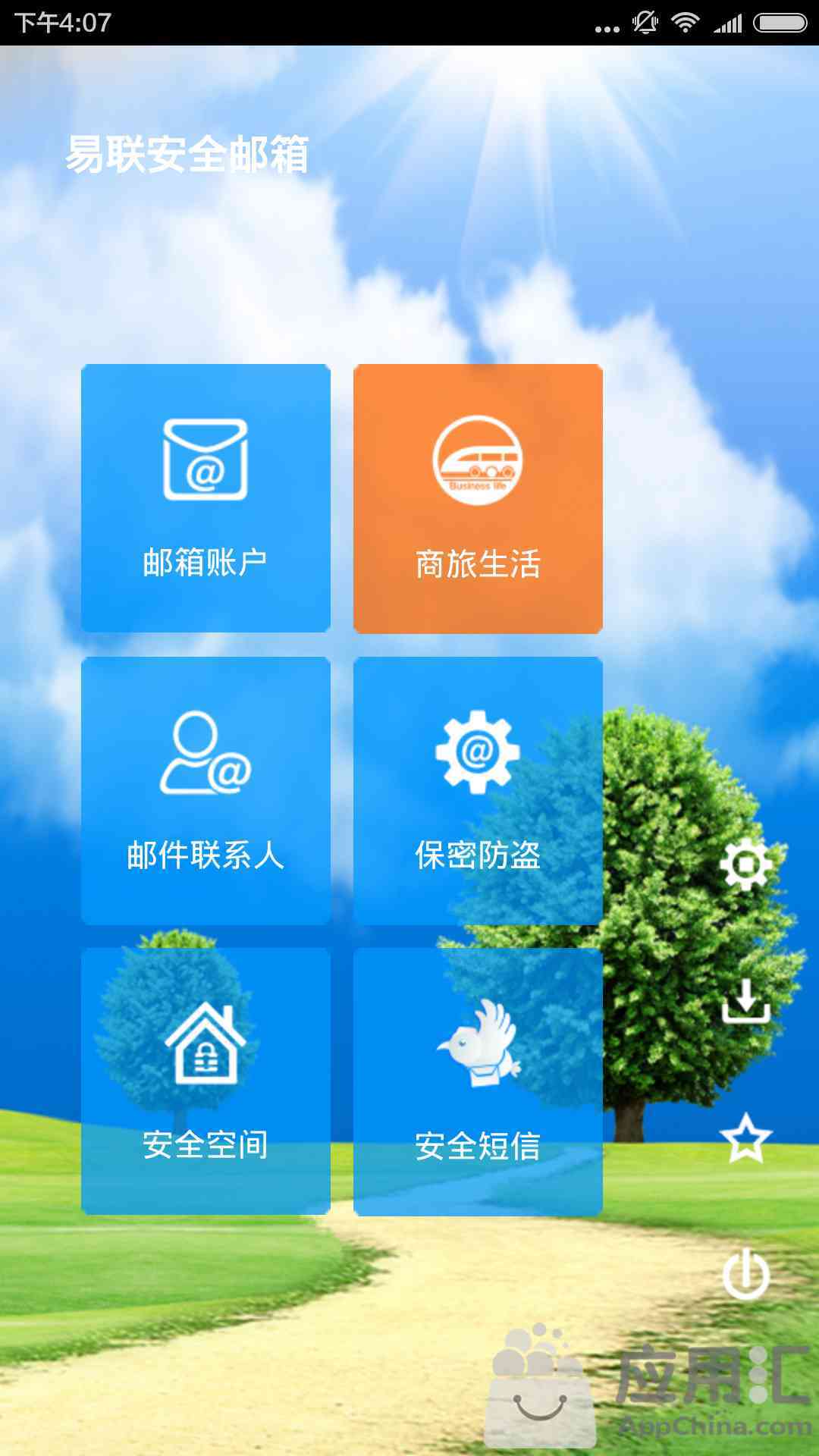Image resolution: width=819 pixels, height=1456 pixels.
Task: Open the 安全短信 secure SMS tile
Action: pyautogui.click(x=478, y=1081)
